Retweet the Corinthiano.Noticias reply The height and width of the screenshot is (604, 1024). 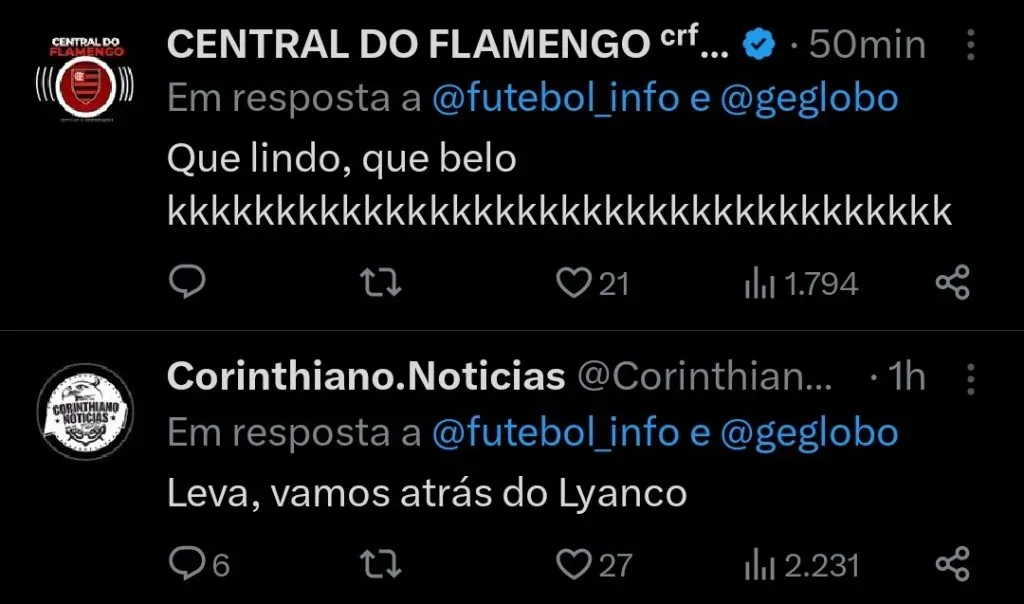380,565
